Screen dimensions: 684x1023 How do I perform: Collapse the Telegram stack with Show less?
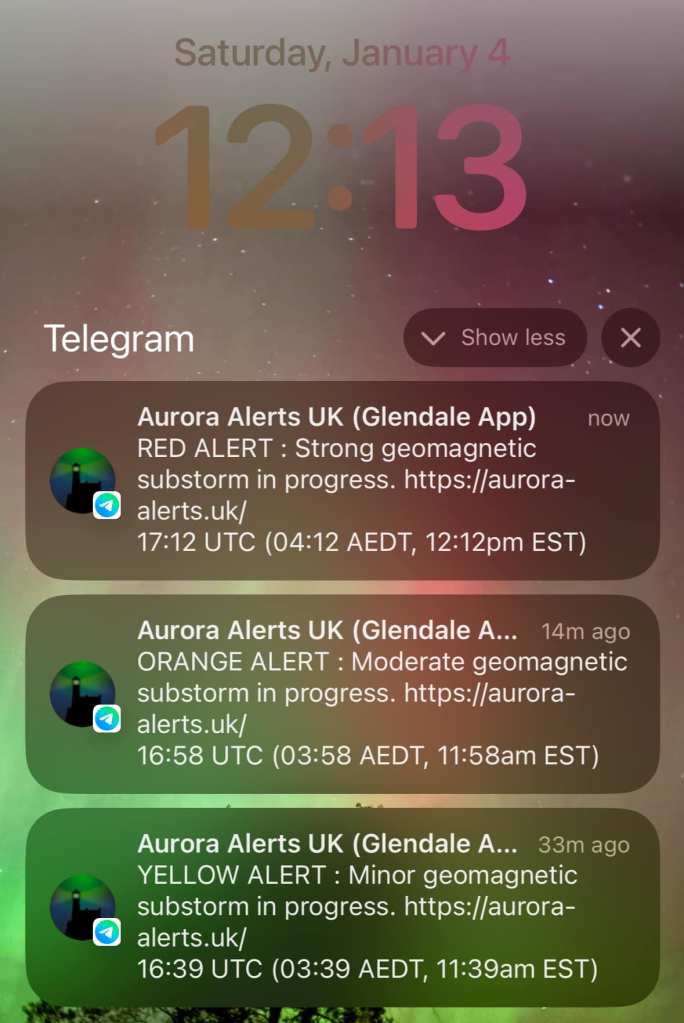coord(496,338)
